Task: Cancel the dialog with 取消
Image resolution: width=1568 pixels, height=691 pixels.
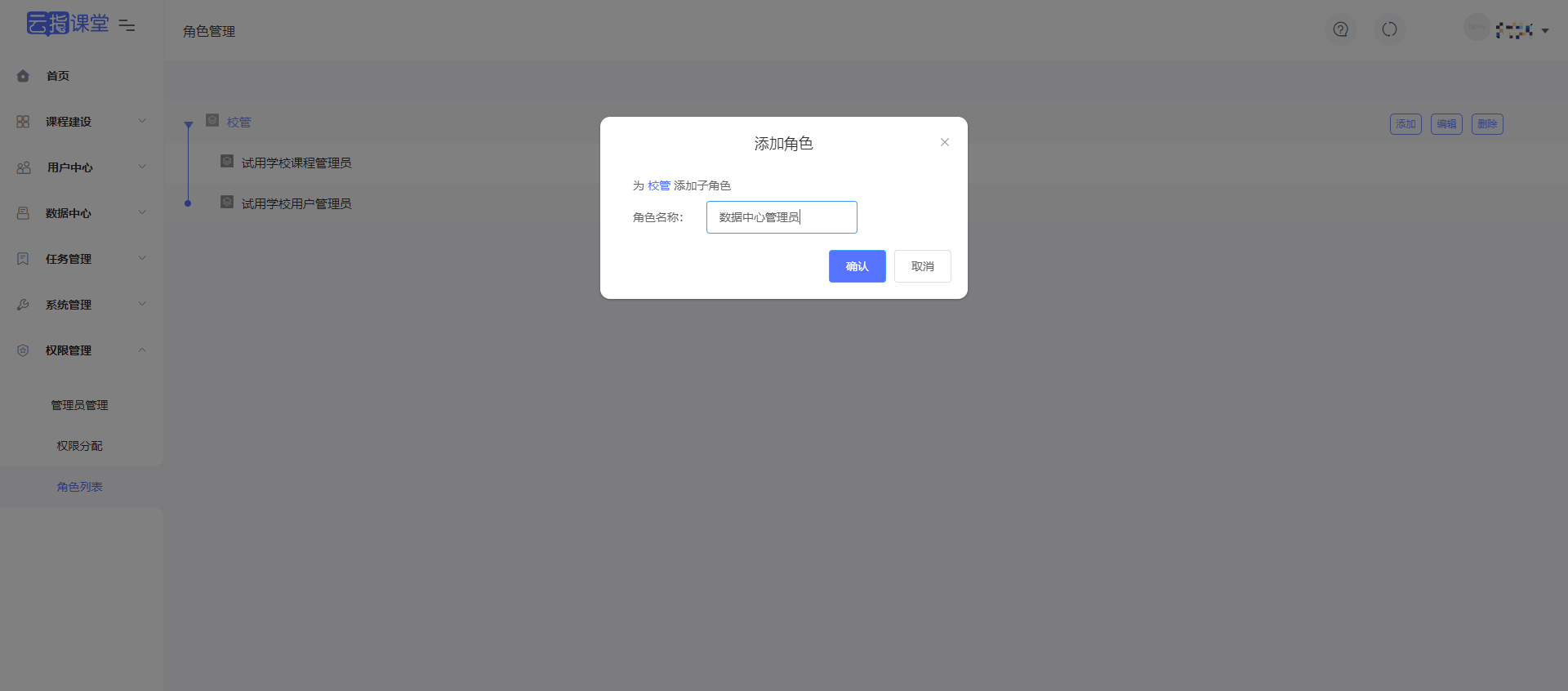Action: (922, 266)
